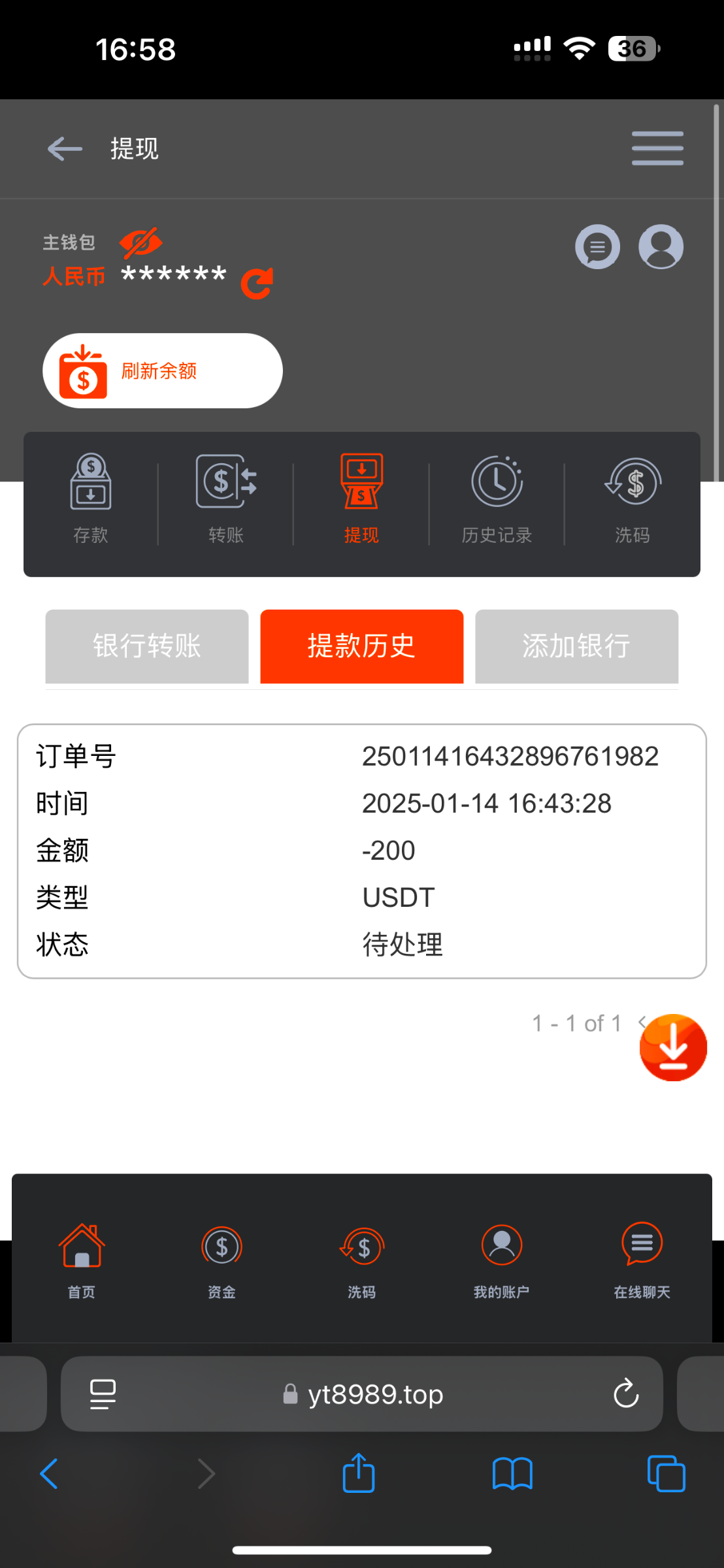Reload the page in the Safari address bar

coord(626,1394)
